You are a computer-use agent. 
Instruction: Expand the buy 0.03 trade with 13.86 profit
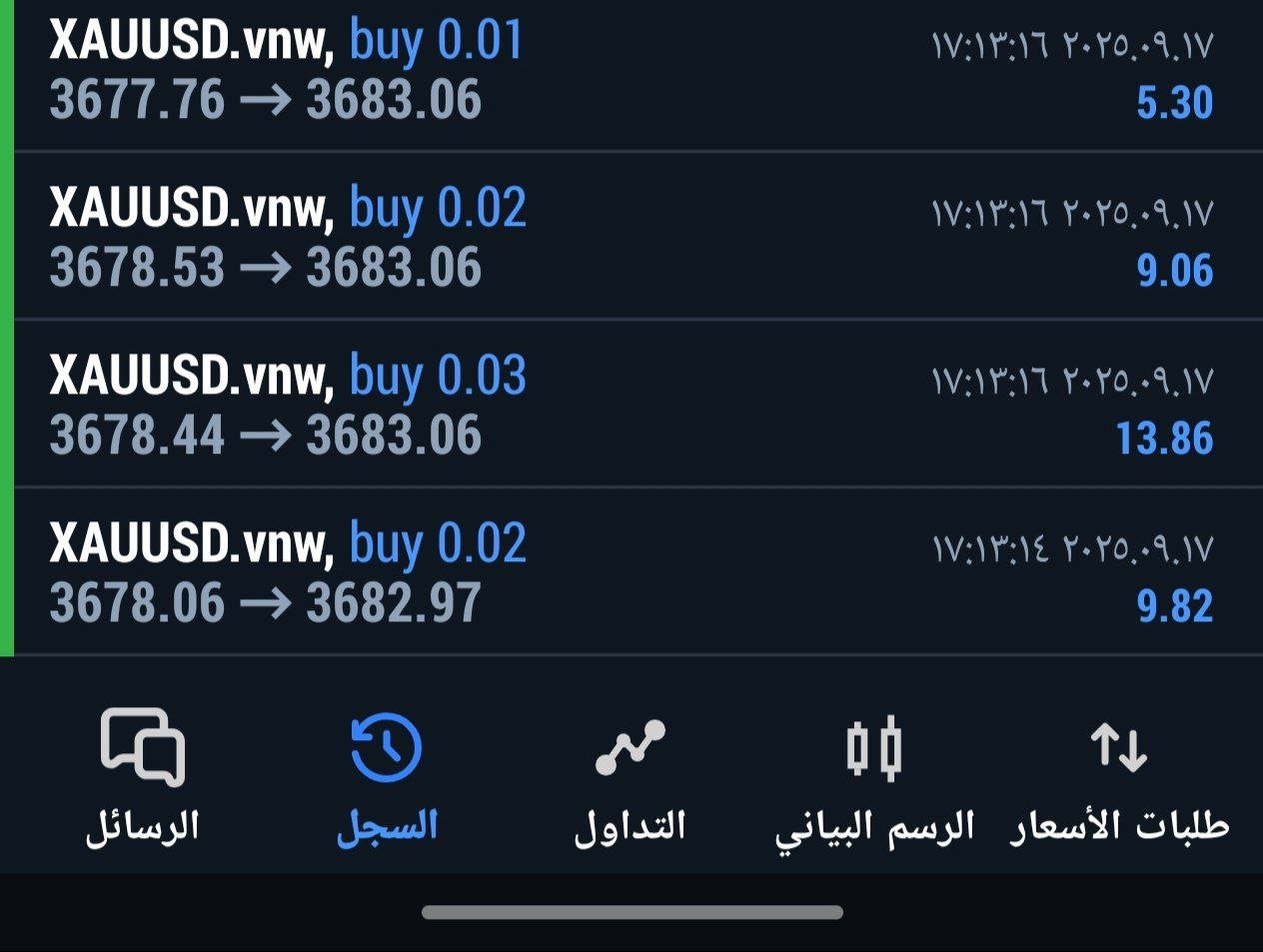631,406
